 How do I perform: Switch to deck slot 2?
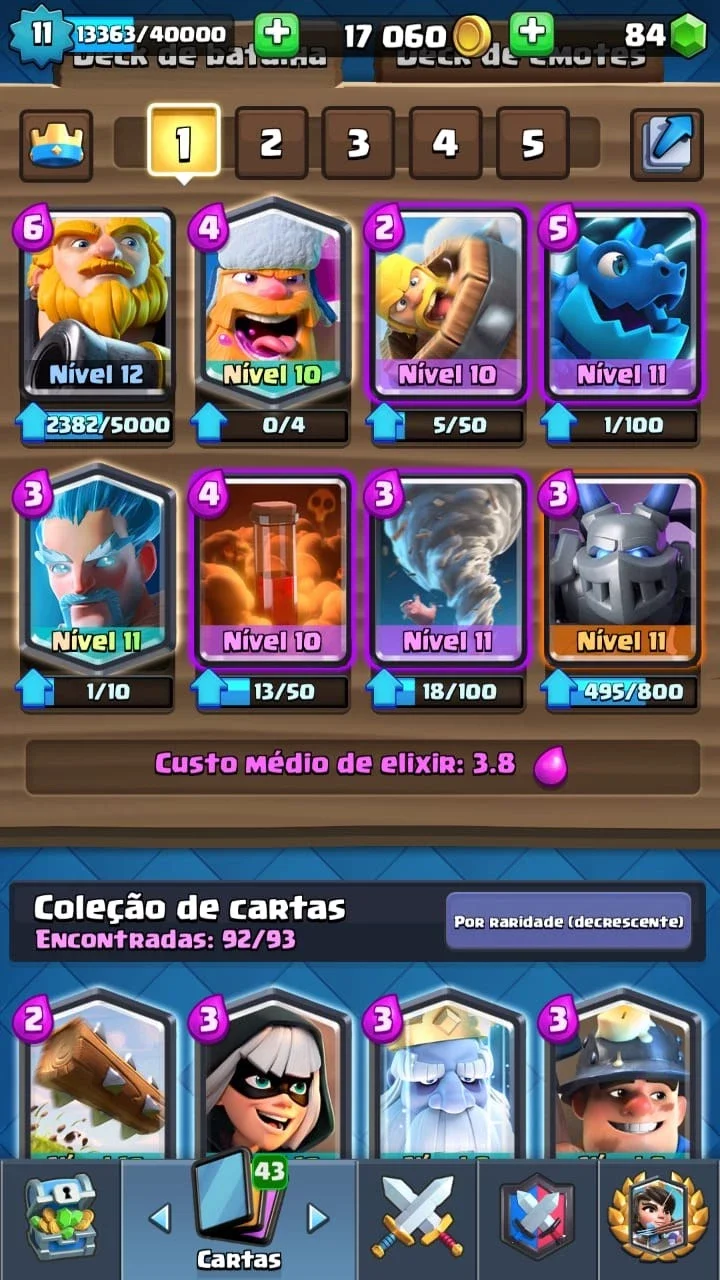pos(270,143)
